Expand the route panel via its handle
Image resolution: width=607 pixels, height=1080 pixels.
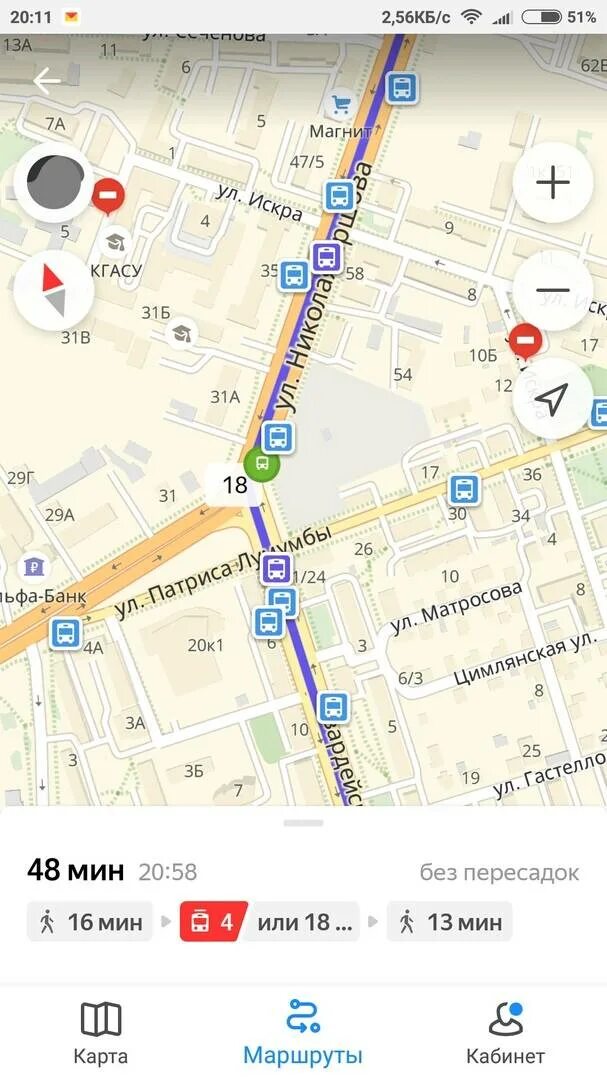[x=303, y=822]
